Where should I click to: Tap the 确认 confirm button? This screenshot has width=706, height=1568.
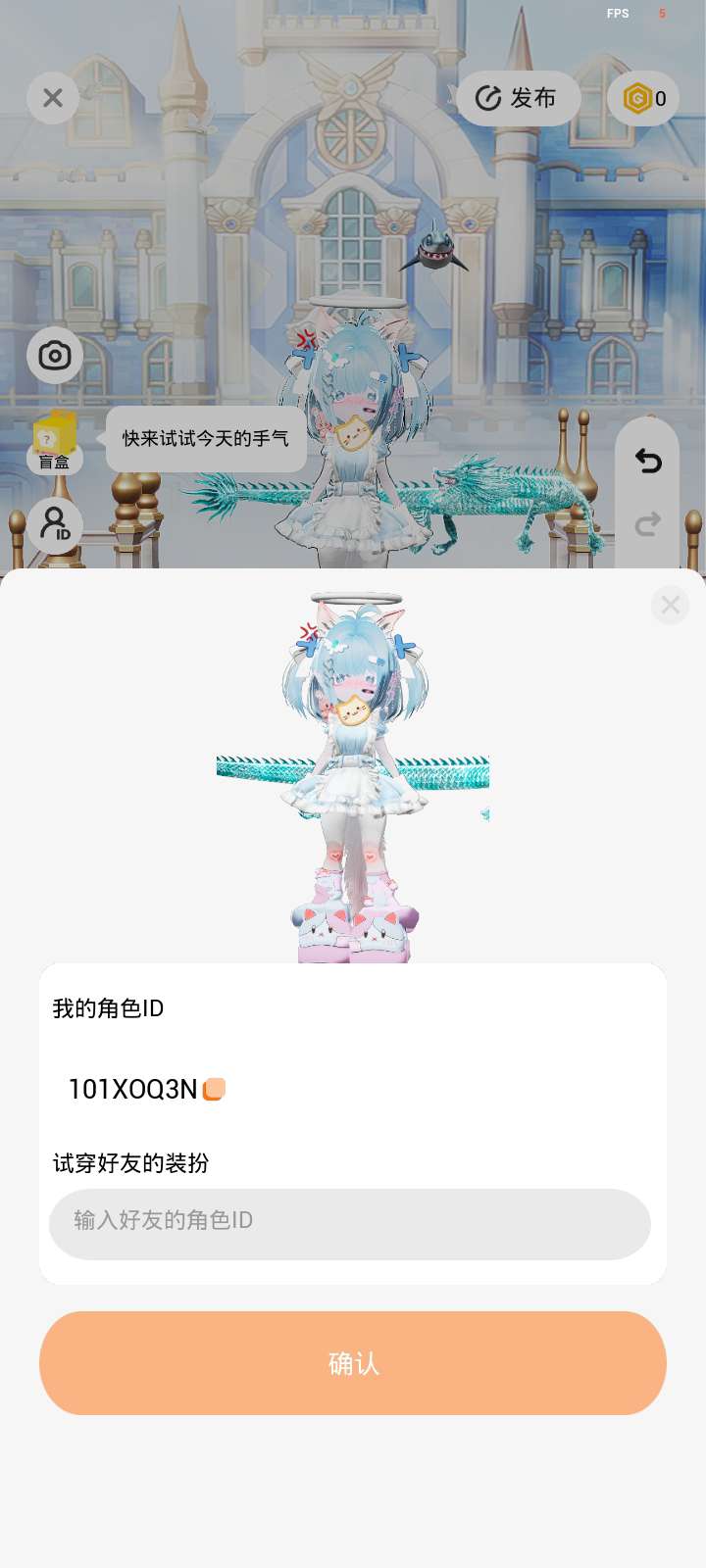coord(353,1363)
